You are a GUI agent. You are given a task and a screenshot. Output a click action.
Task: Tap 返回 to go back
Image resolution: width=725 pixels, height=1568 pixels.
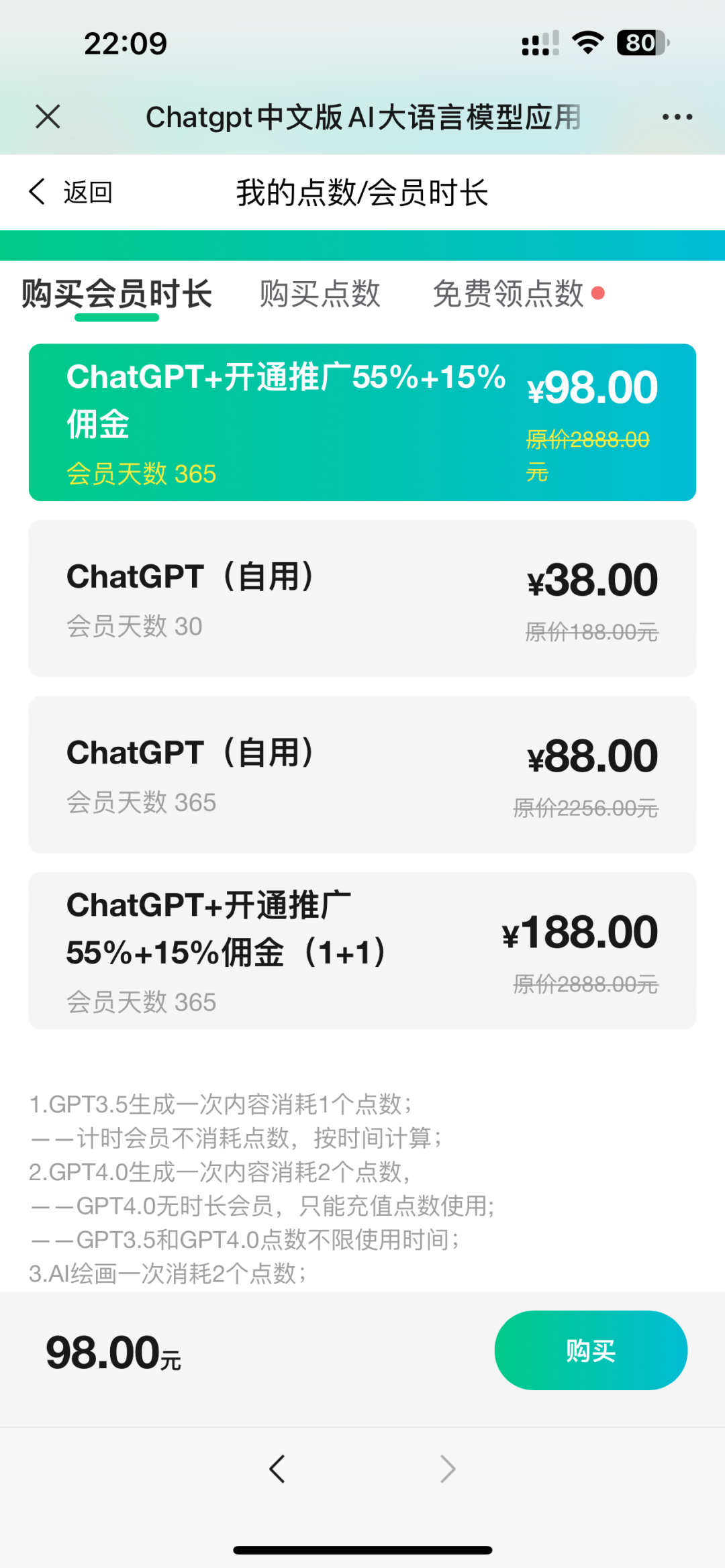tap(70, 192)
